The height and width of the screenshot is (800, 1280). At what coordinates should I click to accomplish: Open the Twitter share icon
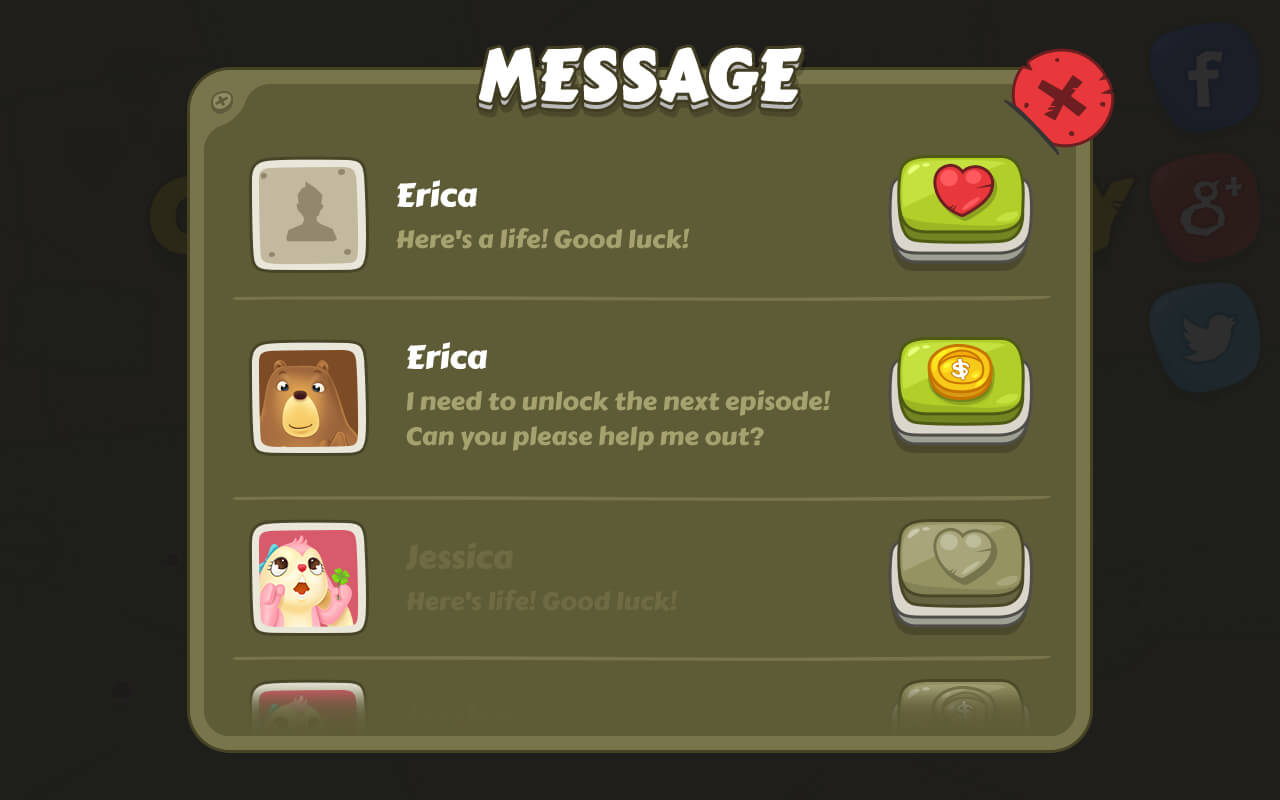[1206, 336]
